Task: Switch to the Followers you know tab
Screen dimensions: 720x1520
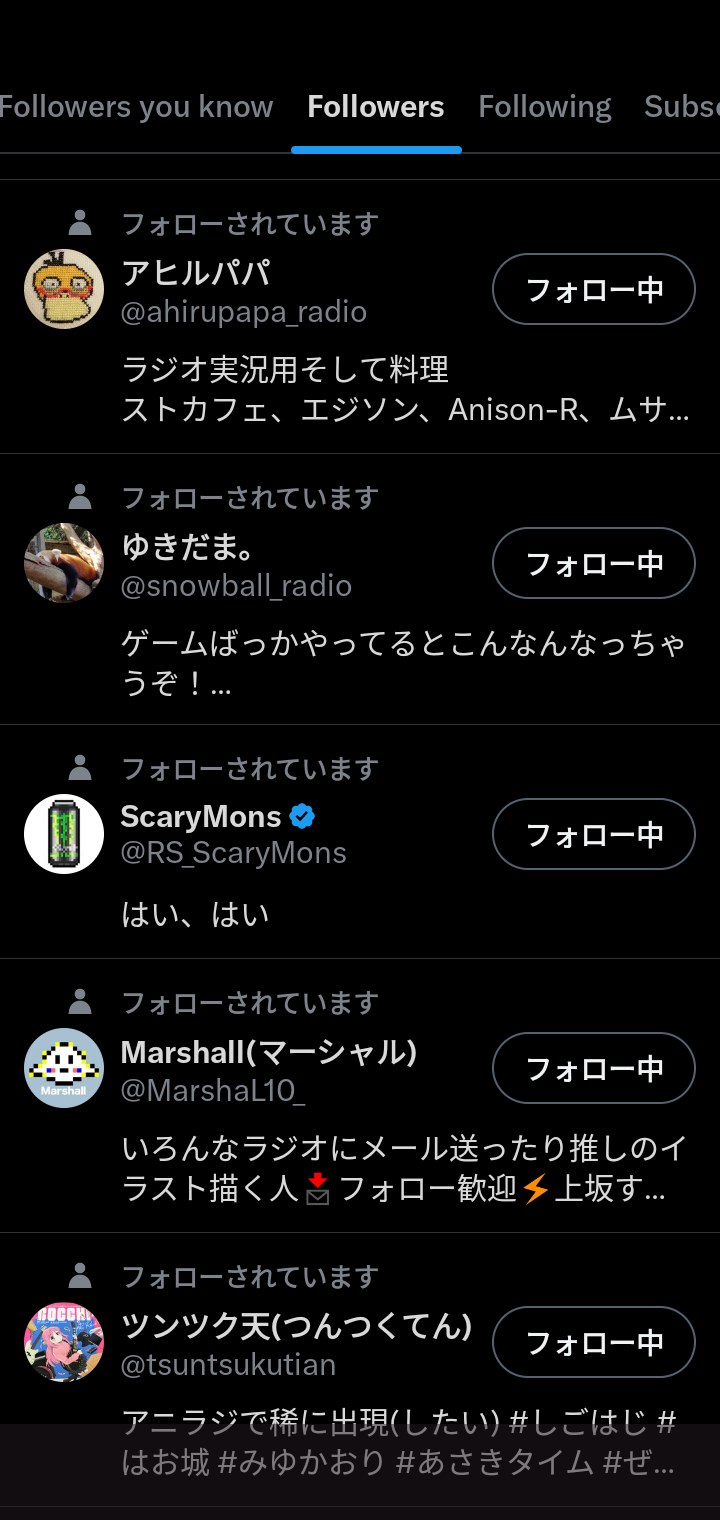Action: pyautogui.click(x=136, y=107)
